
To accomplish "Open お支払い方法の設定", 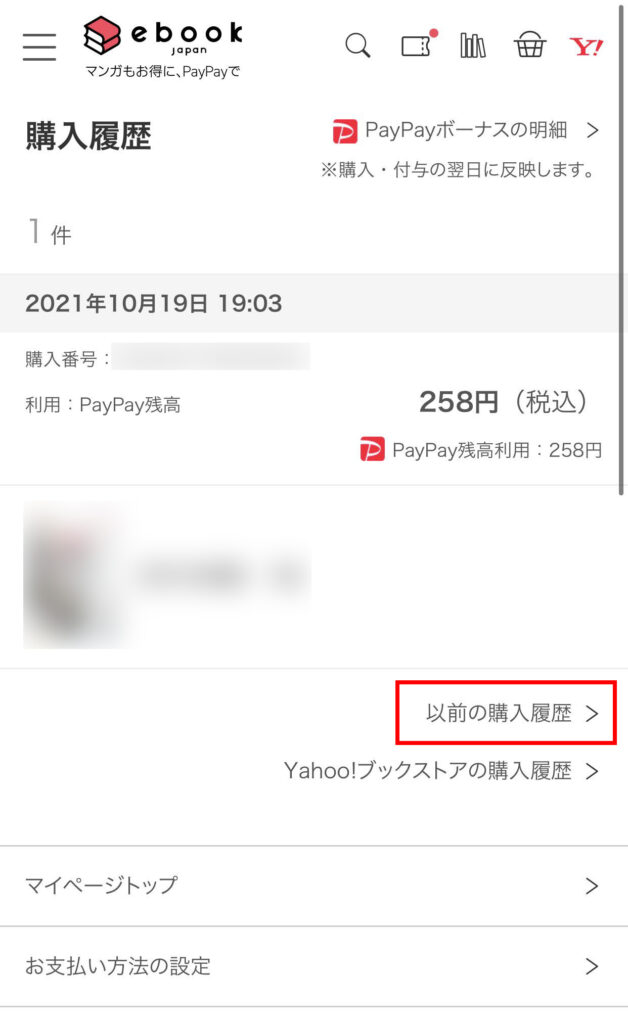I will point(313,966).
